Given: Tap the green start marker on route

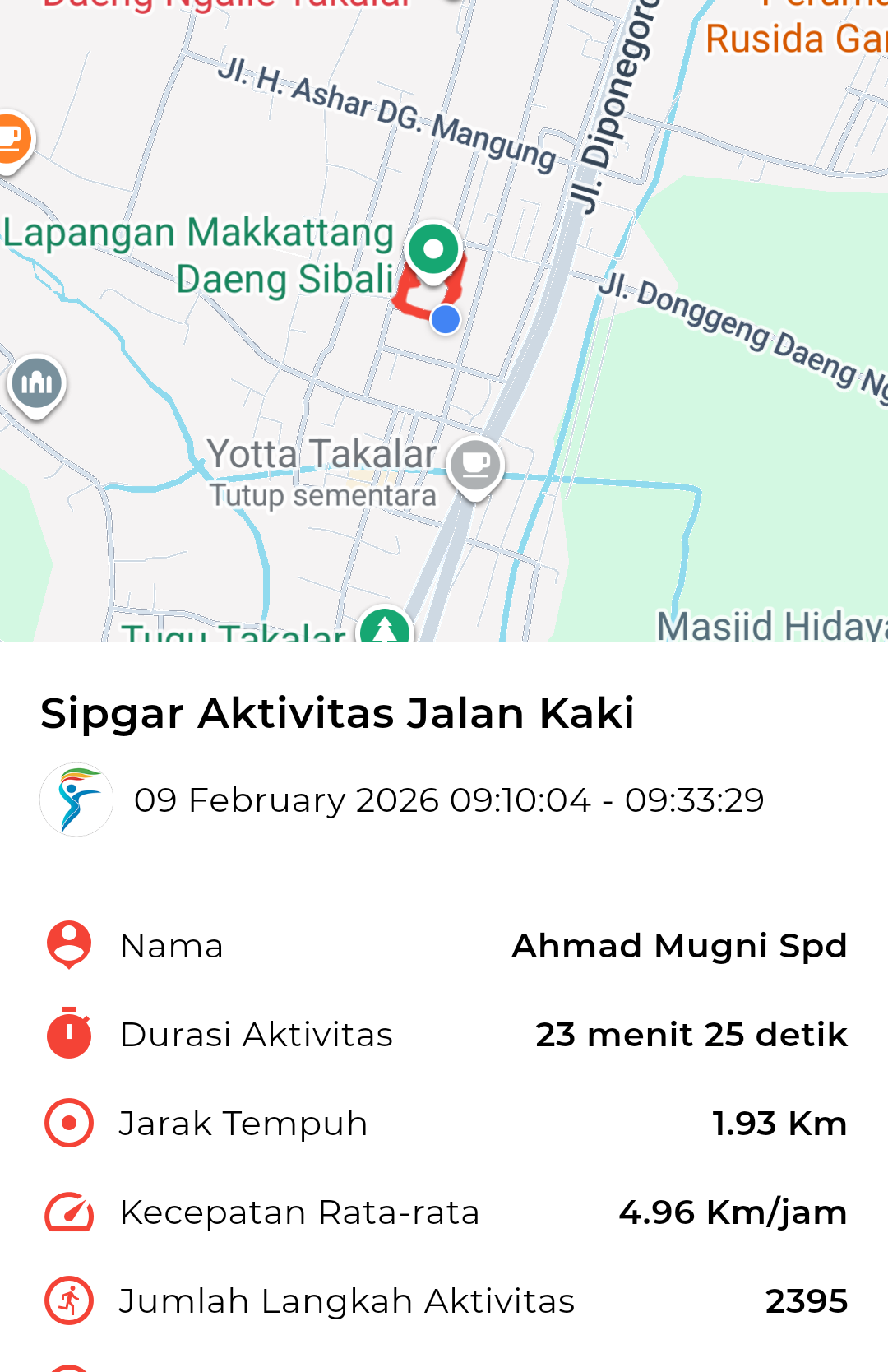Looking at the screenshot, I should [x=433, y=249].
